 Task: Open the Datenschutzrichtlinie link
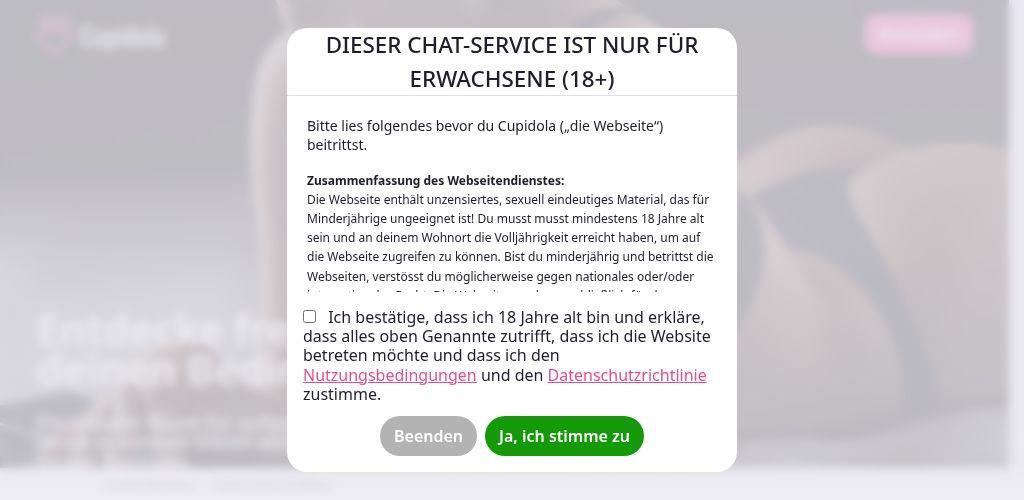(626, 375)
